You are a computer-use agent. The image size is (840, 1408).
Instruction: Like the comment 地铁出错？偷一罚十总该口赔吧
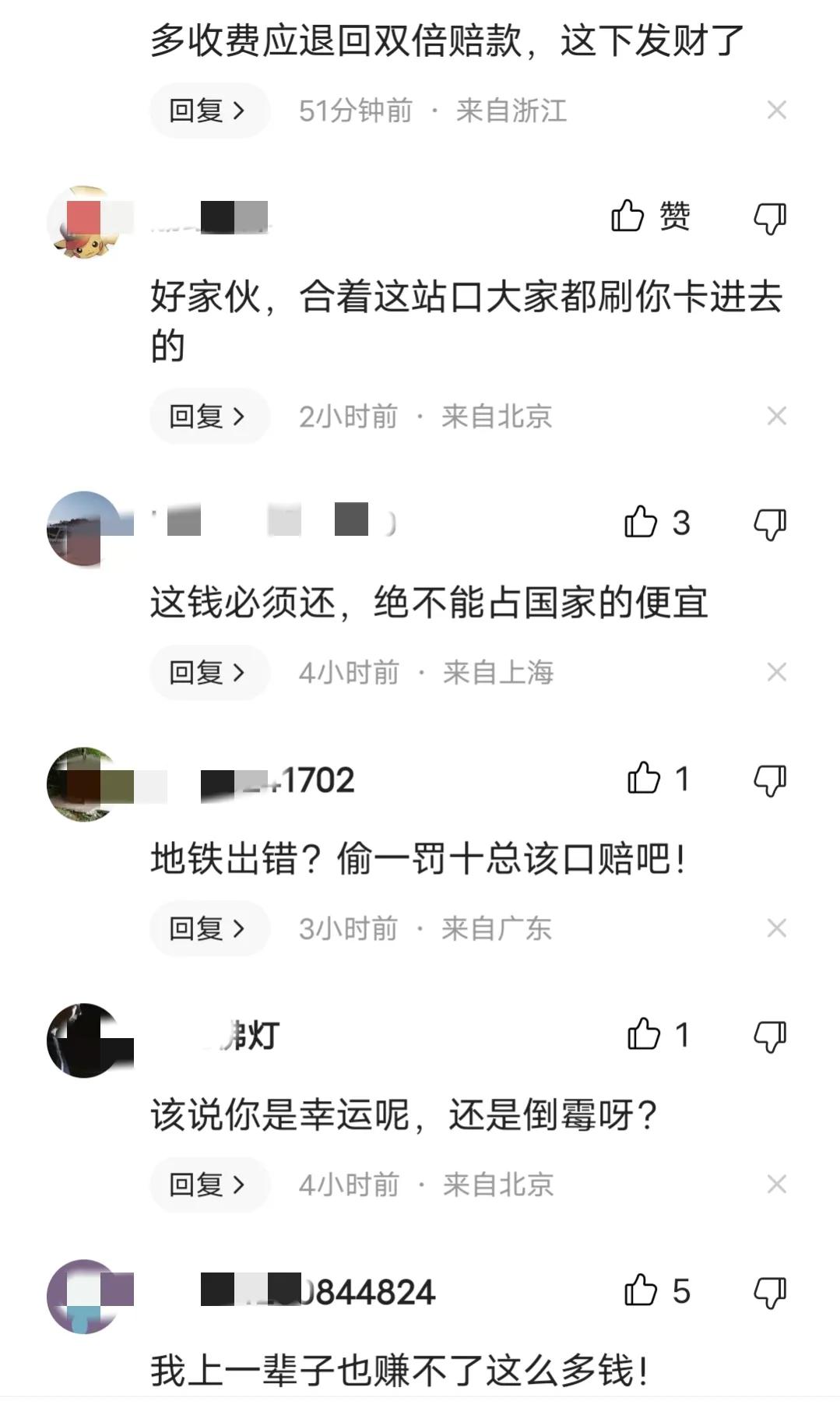(645, 780)
